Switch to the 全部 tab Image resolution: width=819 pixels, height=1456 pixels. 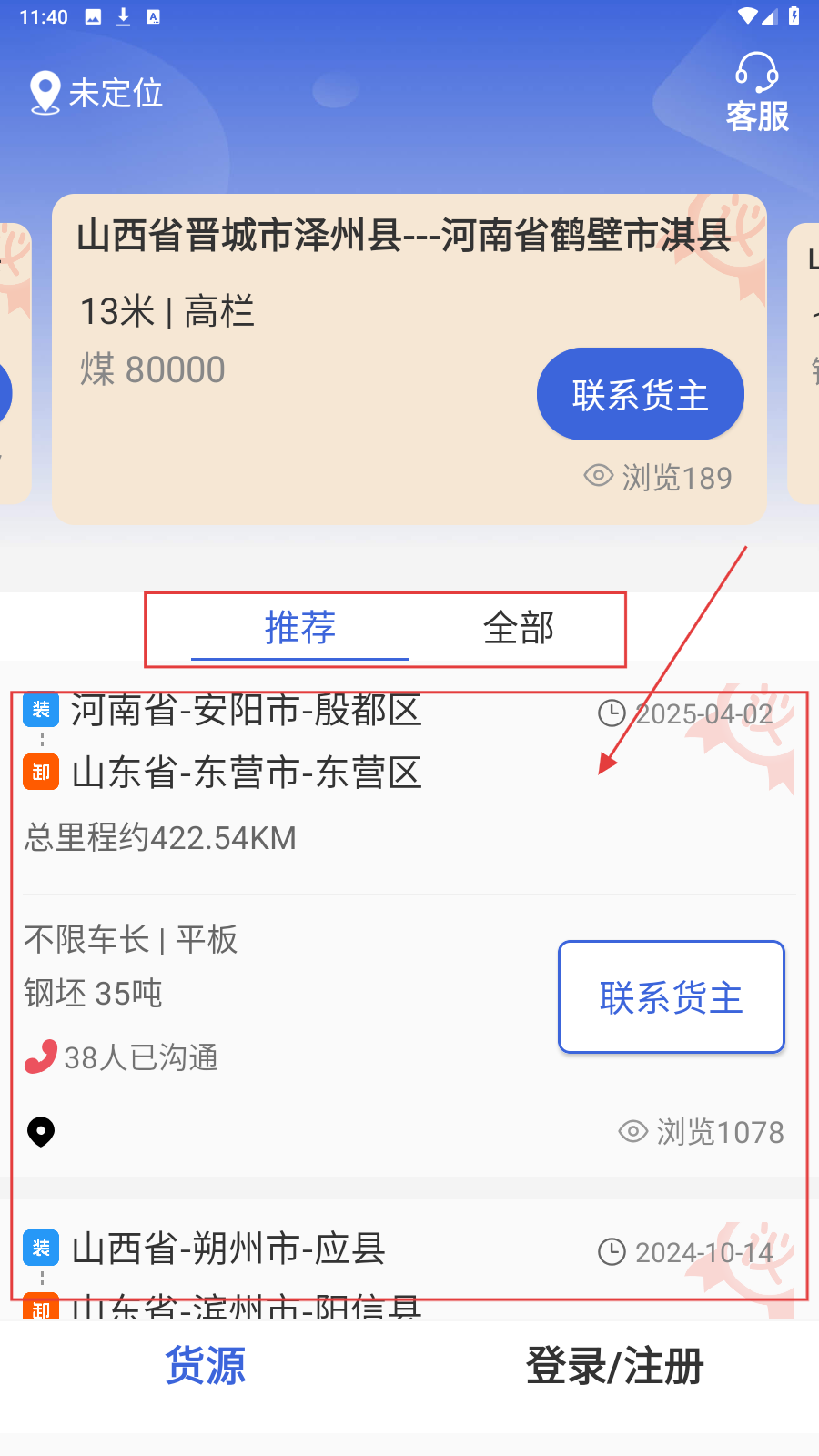[518, 628]
